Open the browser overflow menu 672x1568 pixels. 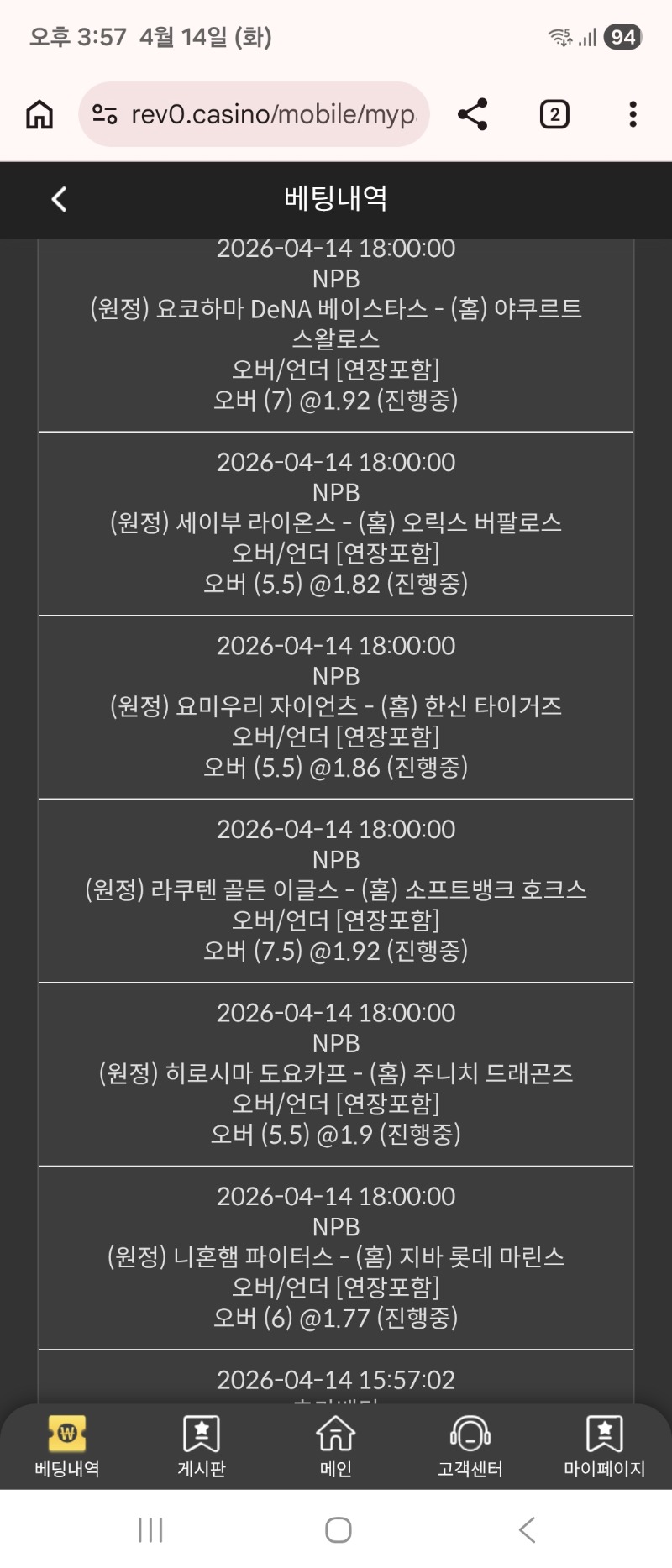pos(633,114)
